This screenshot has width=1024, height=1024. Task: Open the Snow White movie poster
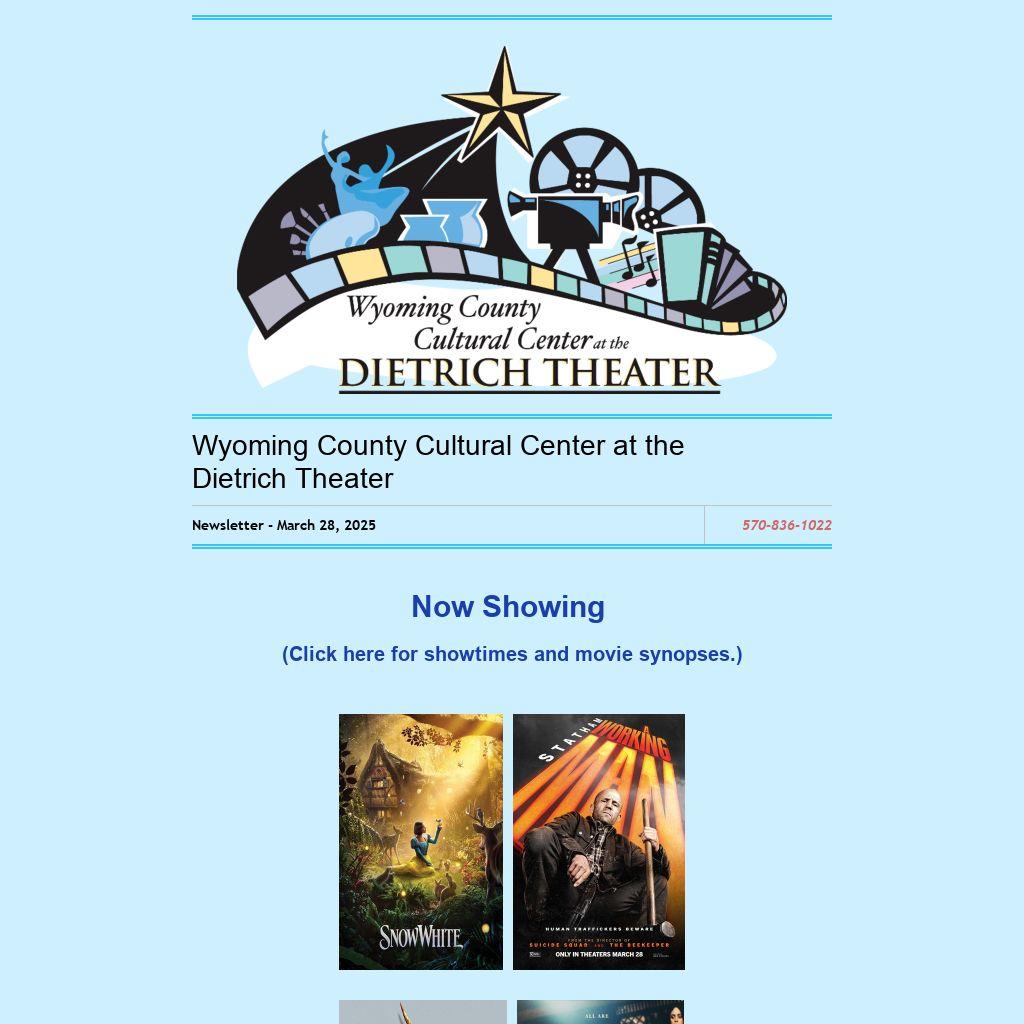pyautogui.click(x=421, y=841)
